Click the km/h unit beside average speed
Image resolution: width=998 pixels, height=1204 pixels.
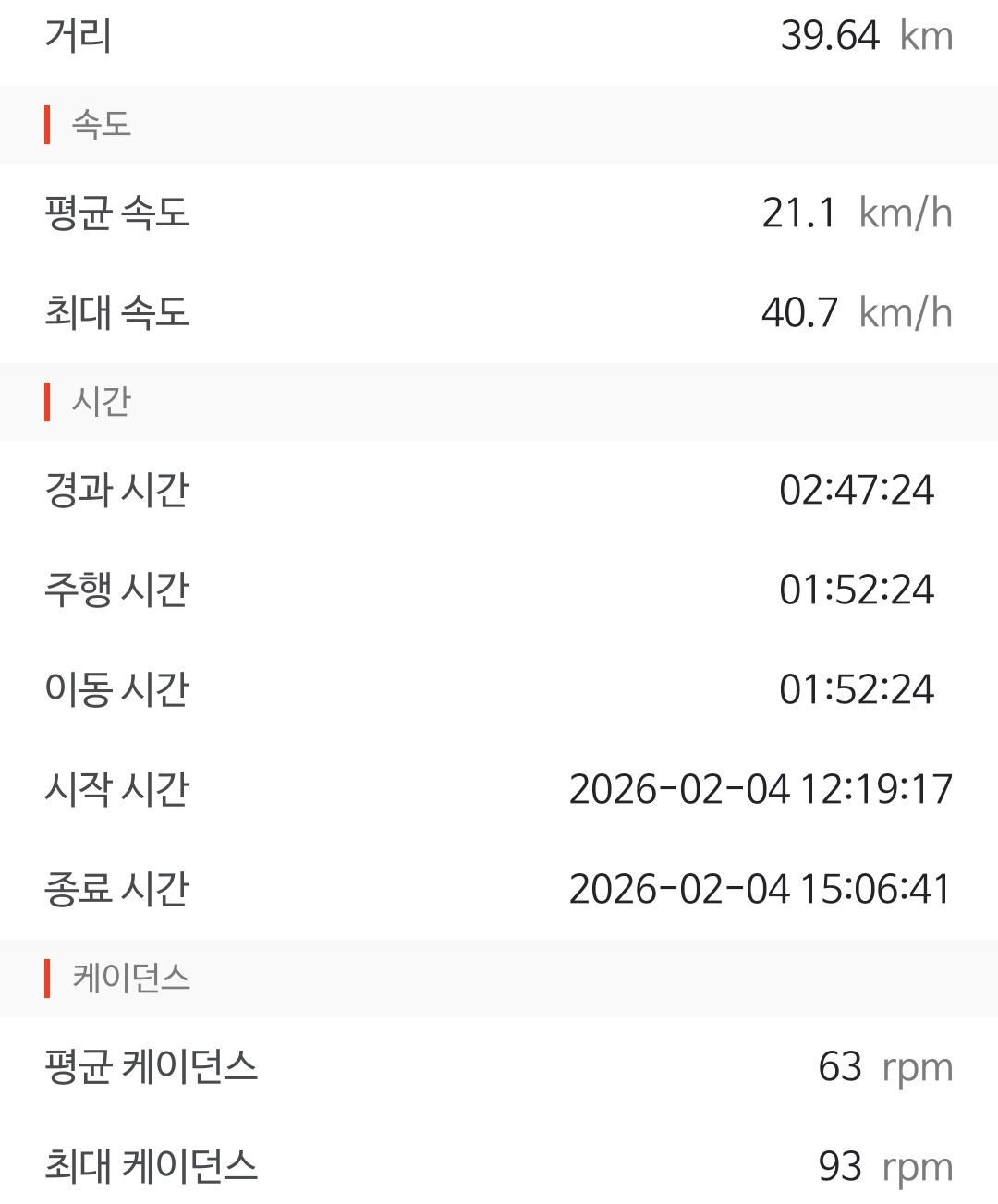click(x=904, y=214)
